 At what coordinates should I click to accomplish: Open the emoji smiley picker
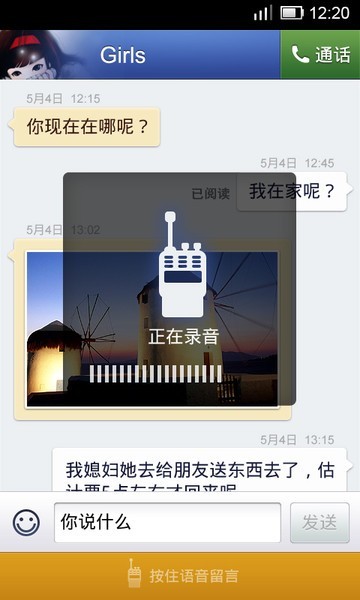coord(26,523)
